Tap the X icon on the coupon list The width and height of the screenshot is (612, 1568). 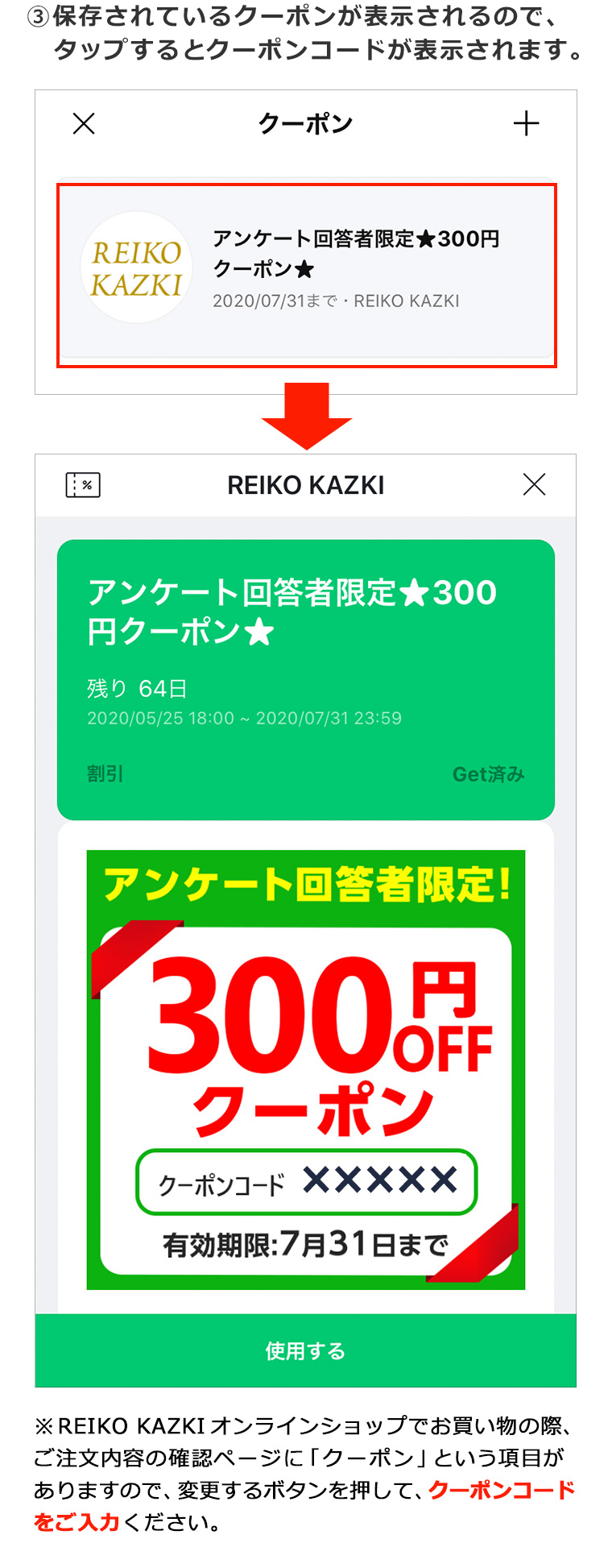[x=84, y=123]
